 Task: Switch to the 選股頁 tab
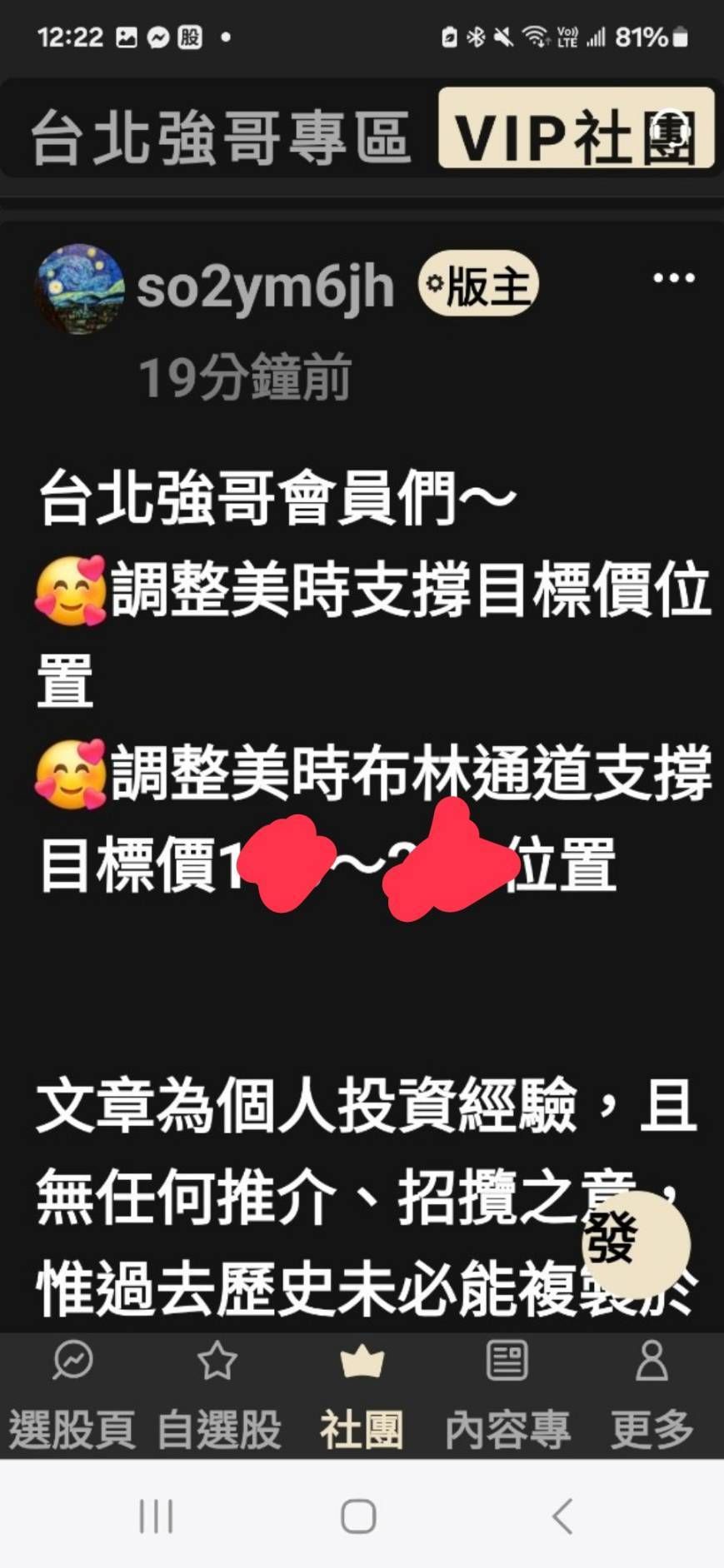pos(72,1395)
